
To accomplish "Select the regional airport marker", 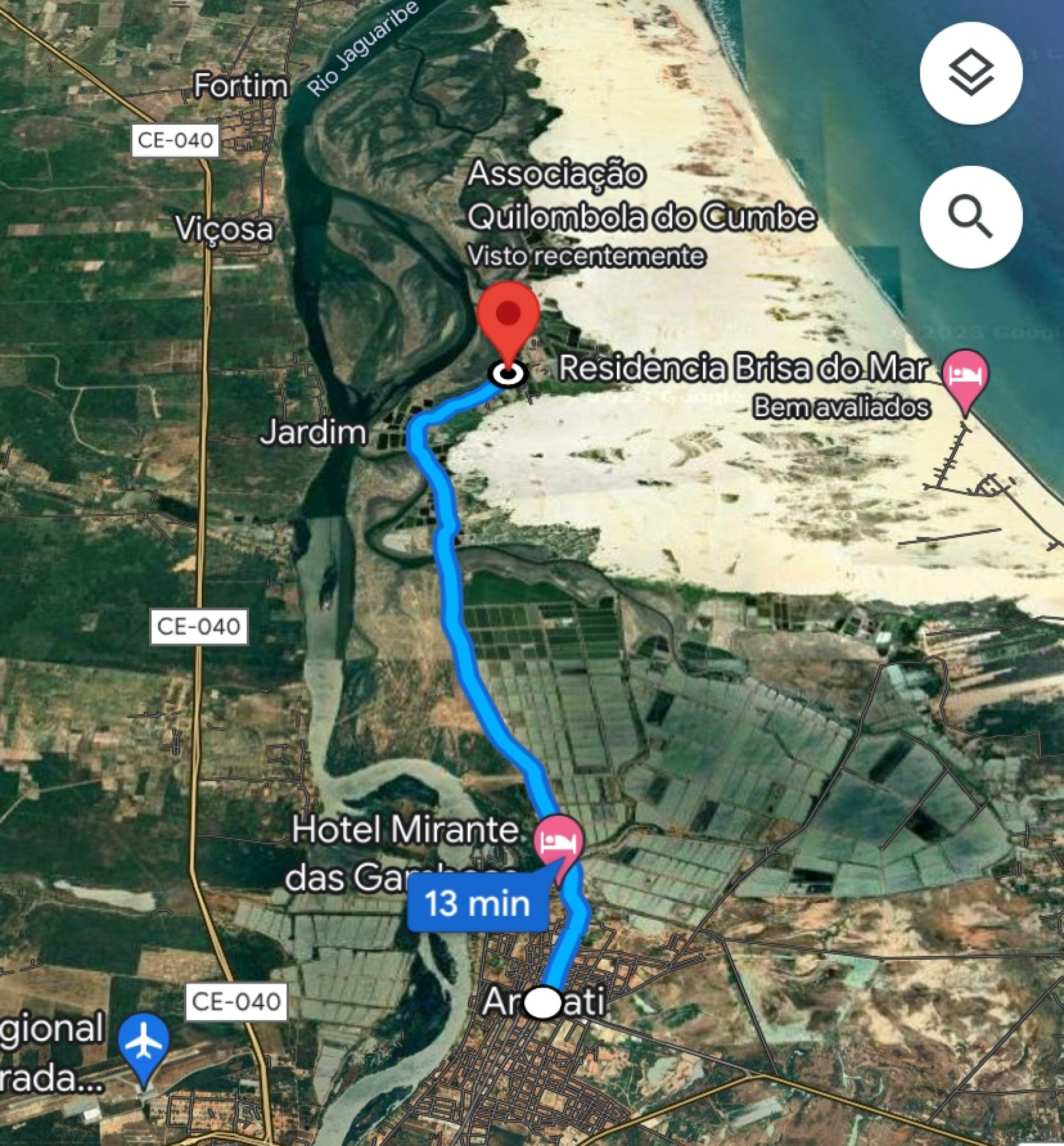I will click(x=144, y=1044).
